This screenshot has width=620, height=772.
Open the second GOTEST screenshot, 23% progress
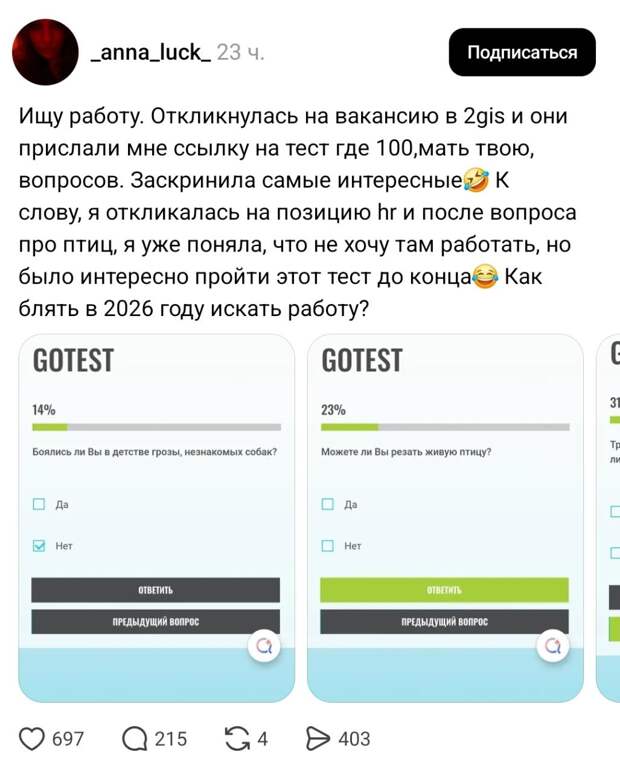(x=444, y=518)
